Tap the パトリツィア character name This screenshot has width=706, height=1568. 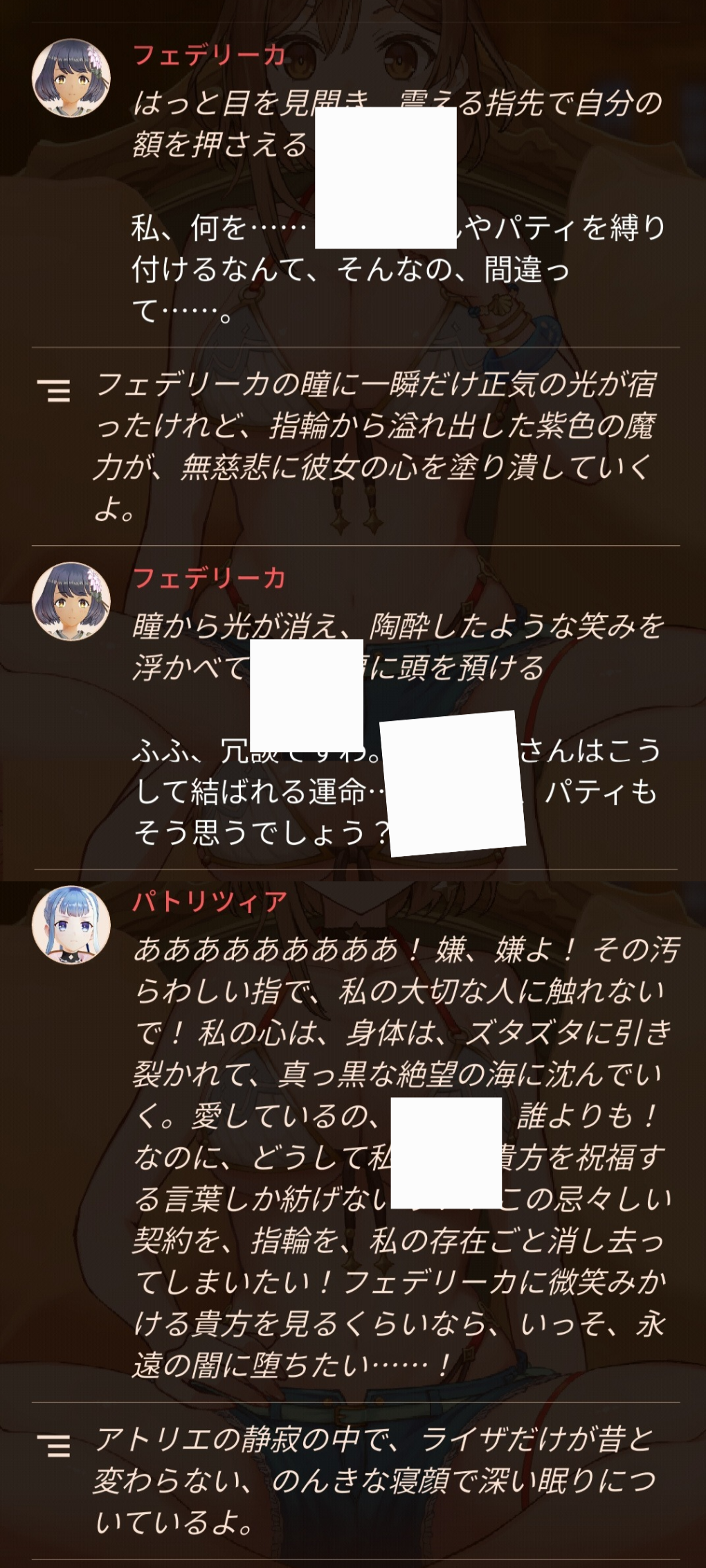tap(210, 901)
